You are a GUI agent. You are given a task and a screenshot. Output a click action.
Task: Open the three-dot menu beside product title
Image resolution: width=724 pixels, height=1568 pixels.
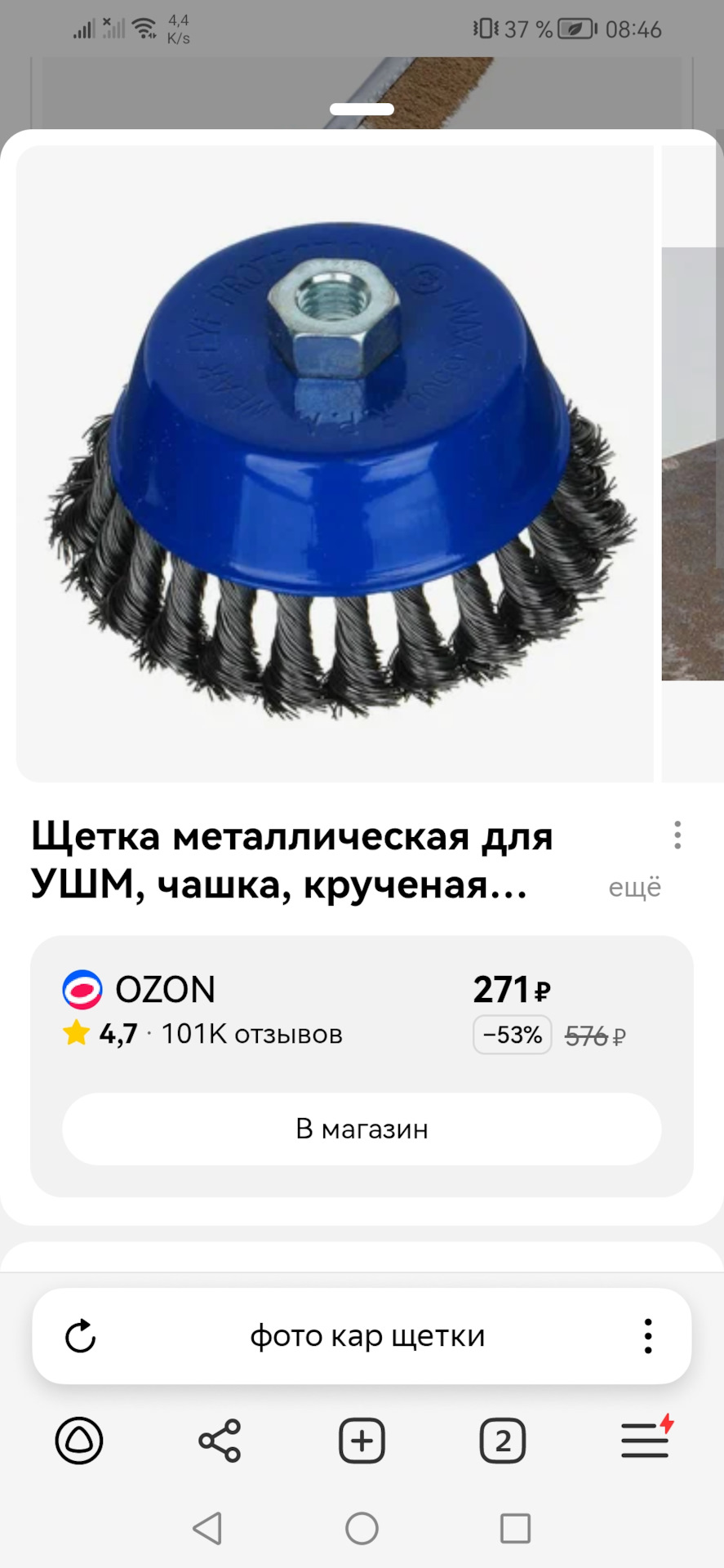(677, 835)
